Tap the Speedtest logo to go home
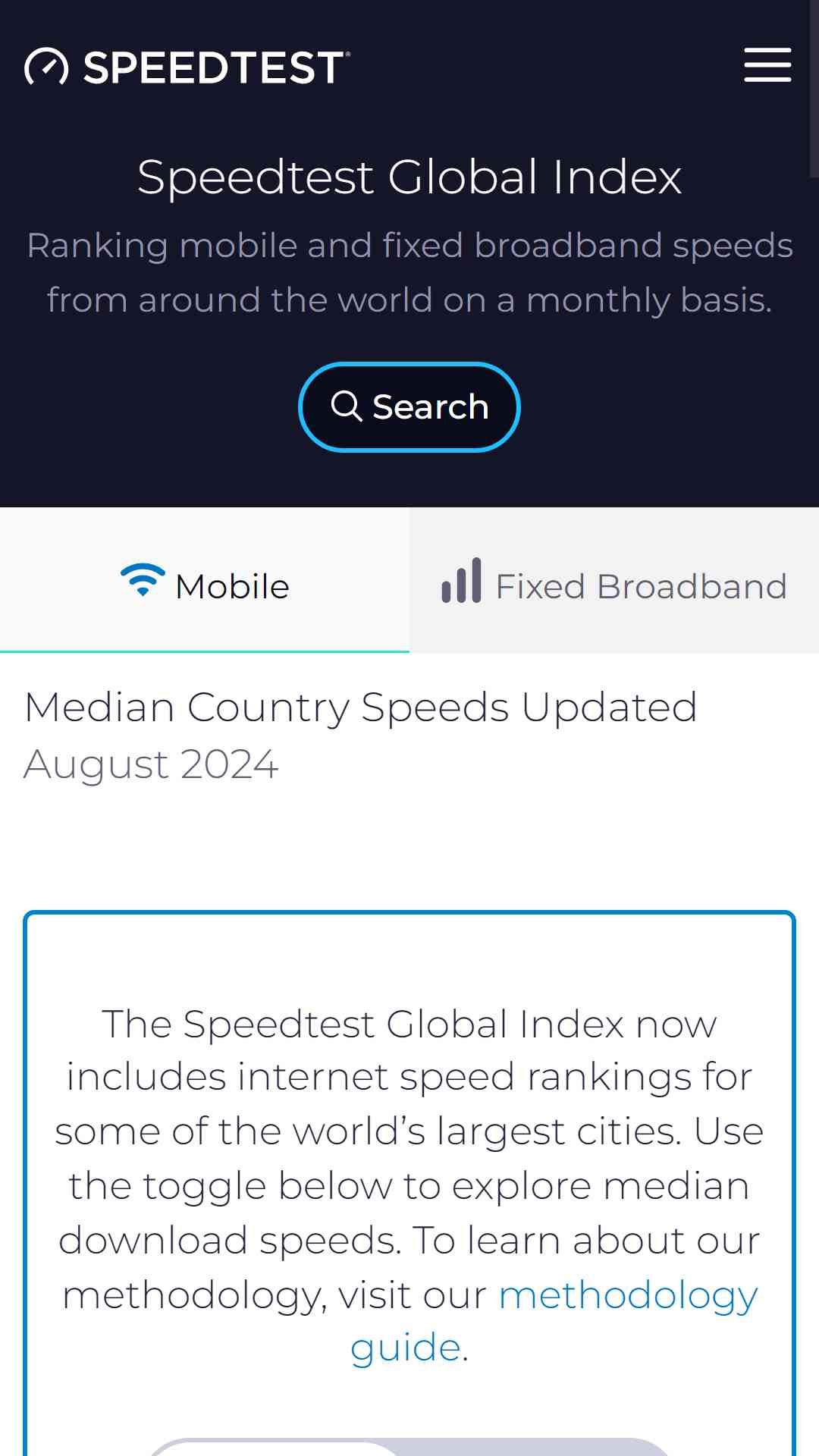 pos(187,67)
